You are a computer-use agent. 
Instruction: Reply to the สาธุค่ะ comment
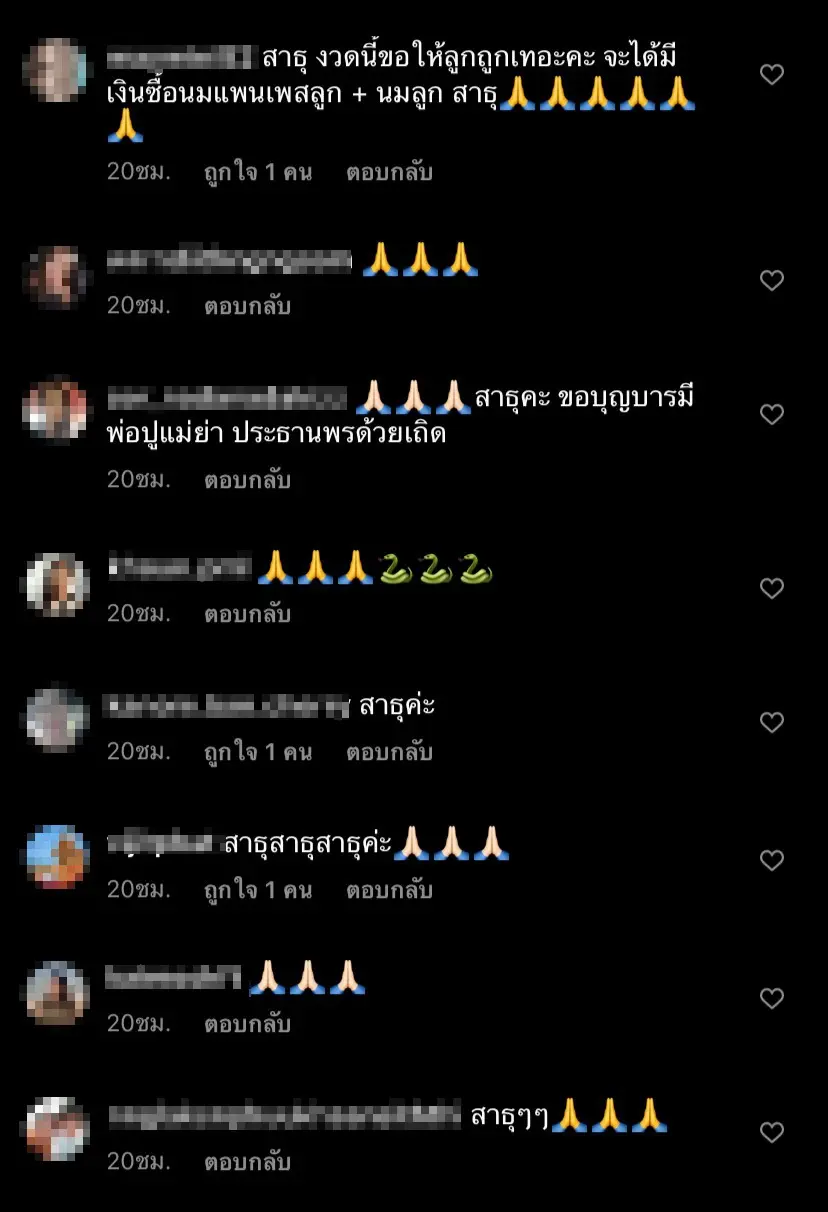pos(389,752)
